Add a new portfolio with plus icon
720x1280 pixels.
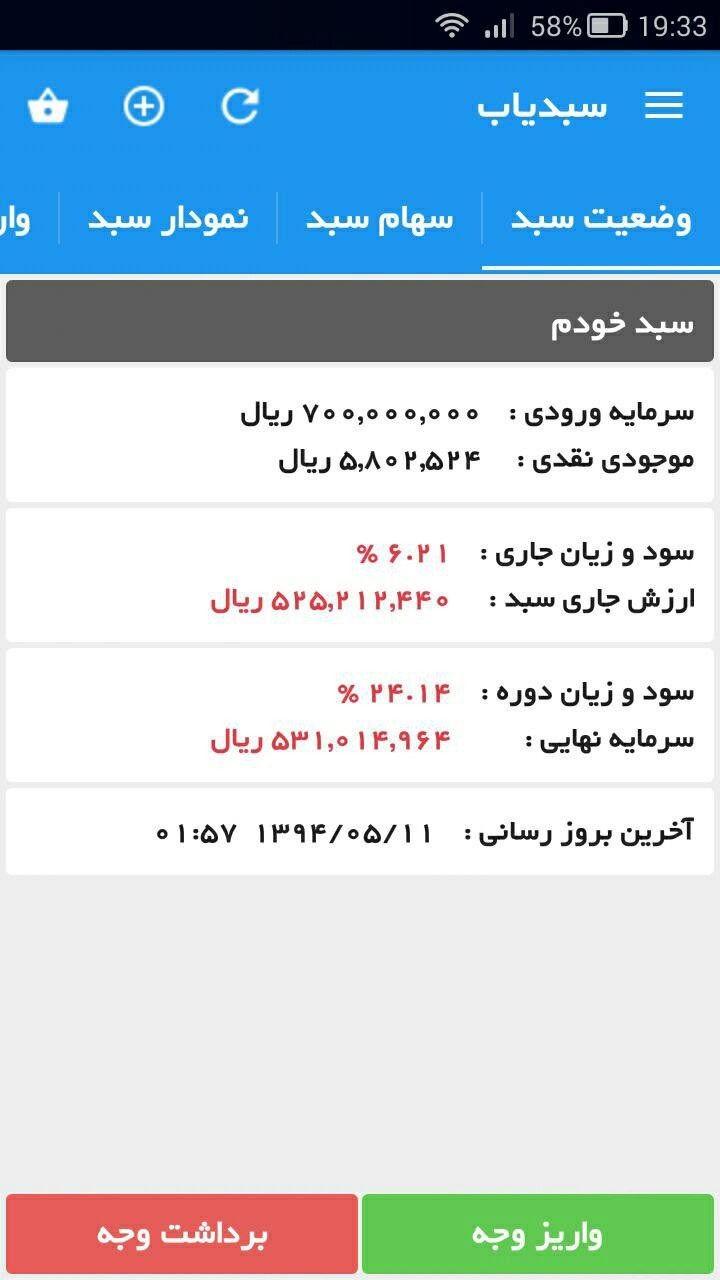click(143, 107)
